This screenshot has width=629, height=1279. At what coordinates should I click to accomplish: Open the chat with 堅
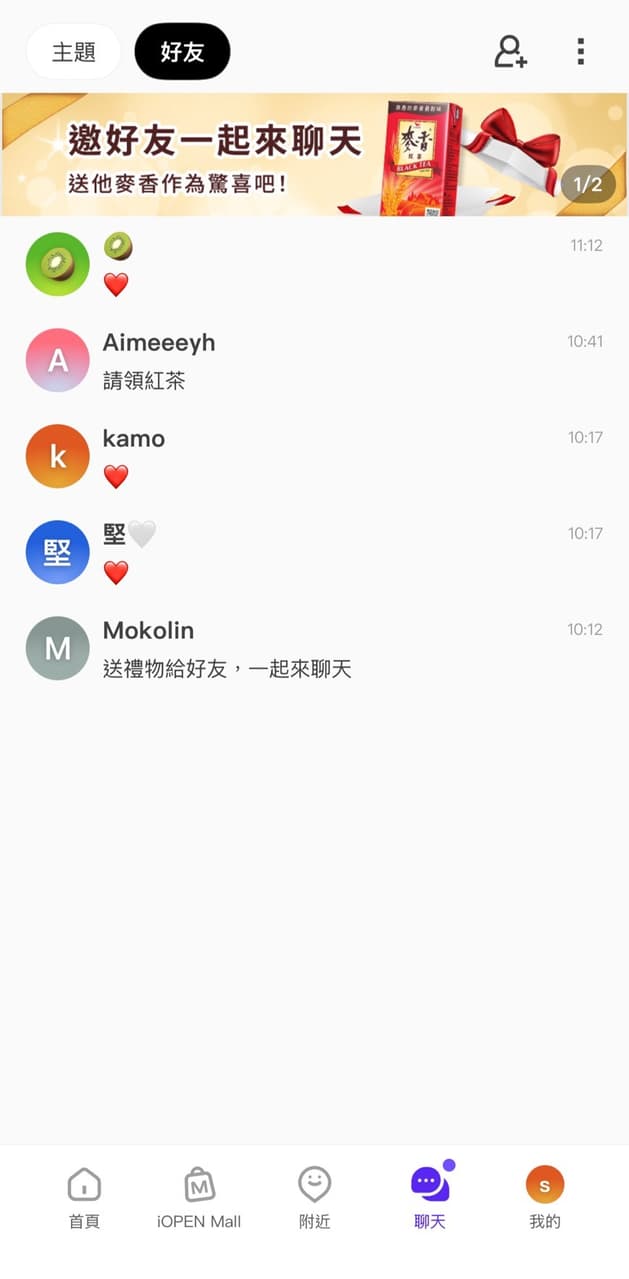point(314,552)
